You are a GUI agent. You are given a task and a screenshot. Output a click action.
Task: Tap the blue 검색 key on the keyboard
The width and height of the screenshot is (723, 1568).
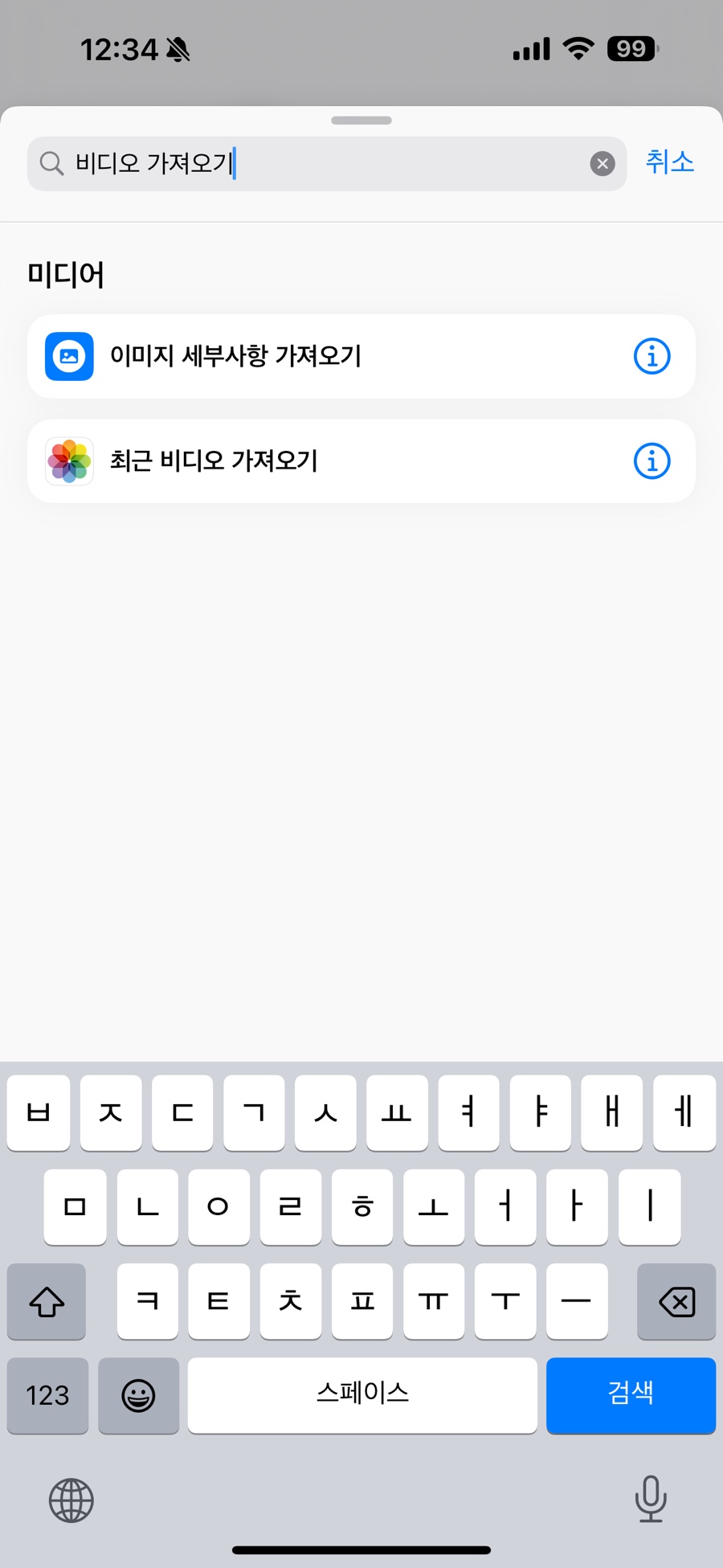click(631, 1394)
